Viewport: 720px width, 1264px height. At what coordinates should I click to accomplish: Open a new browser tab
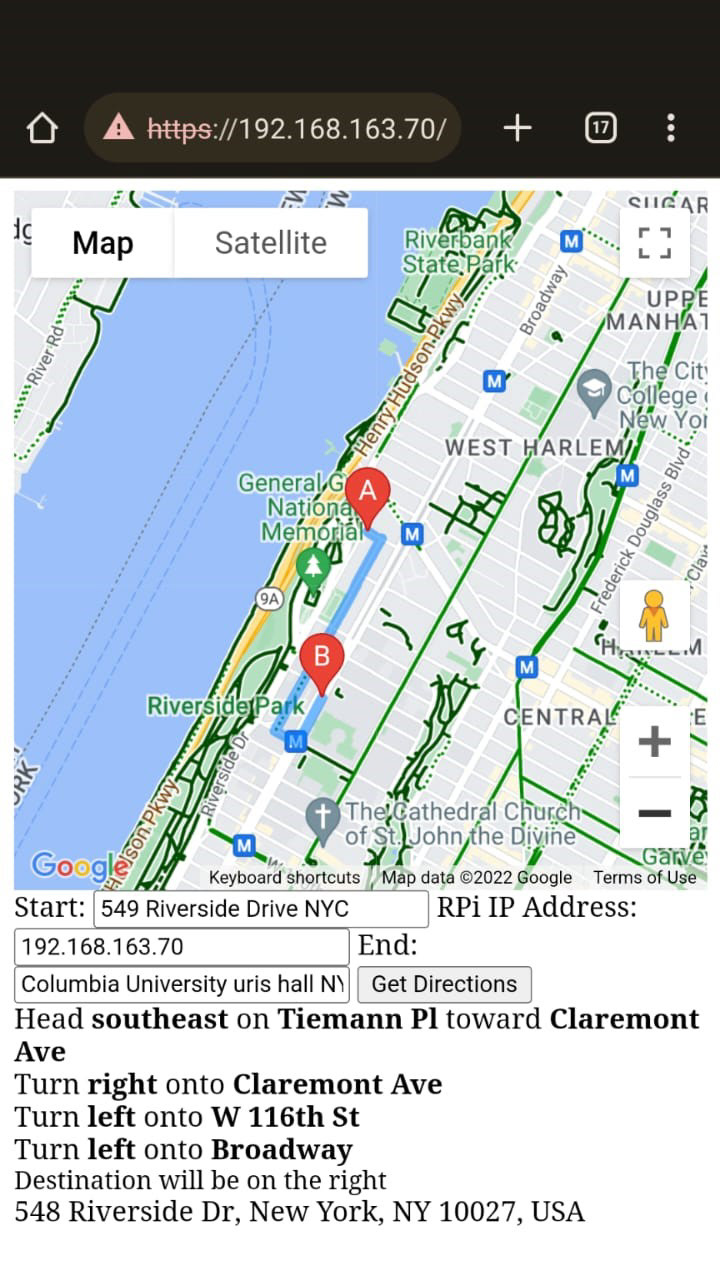[516, 128]
